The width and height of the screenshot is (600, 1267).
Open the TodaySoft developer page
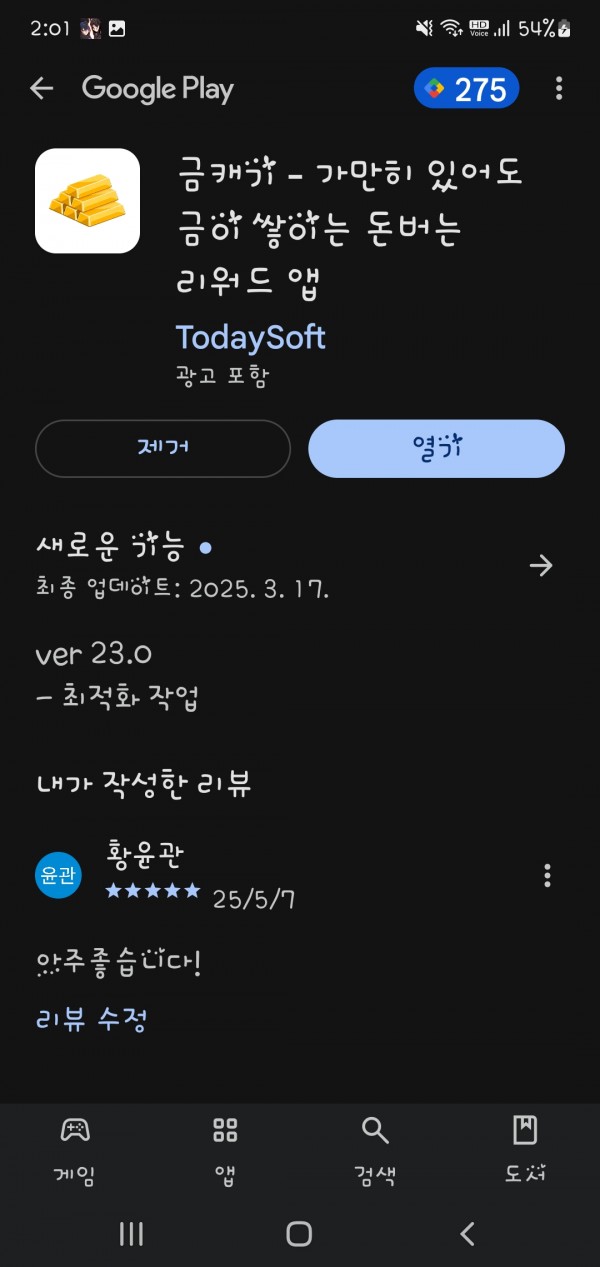pyautogui.click(x=251, y=337)
